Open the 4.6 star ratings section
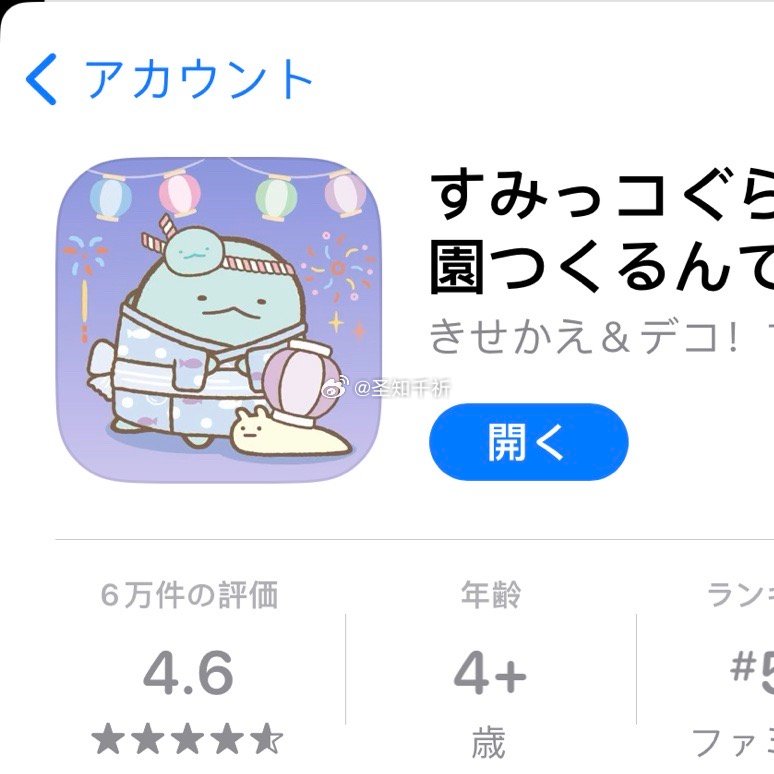 [x=189, y=671]
